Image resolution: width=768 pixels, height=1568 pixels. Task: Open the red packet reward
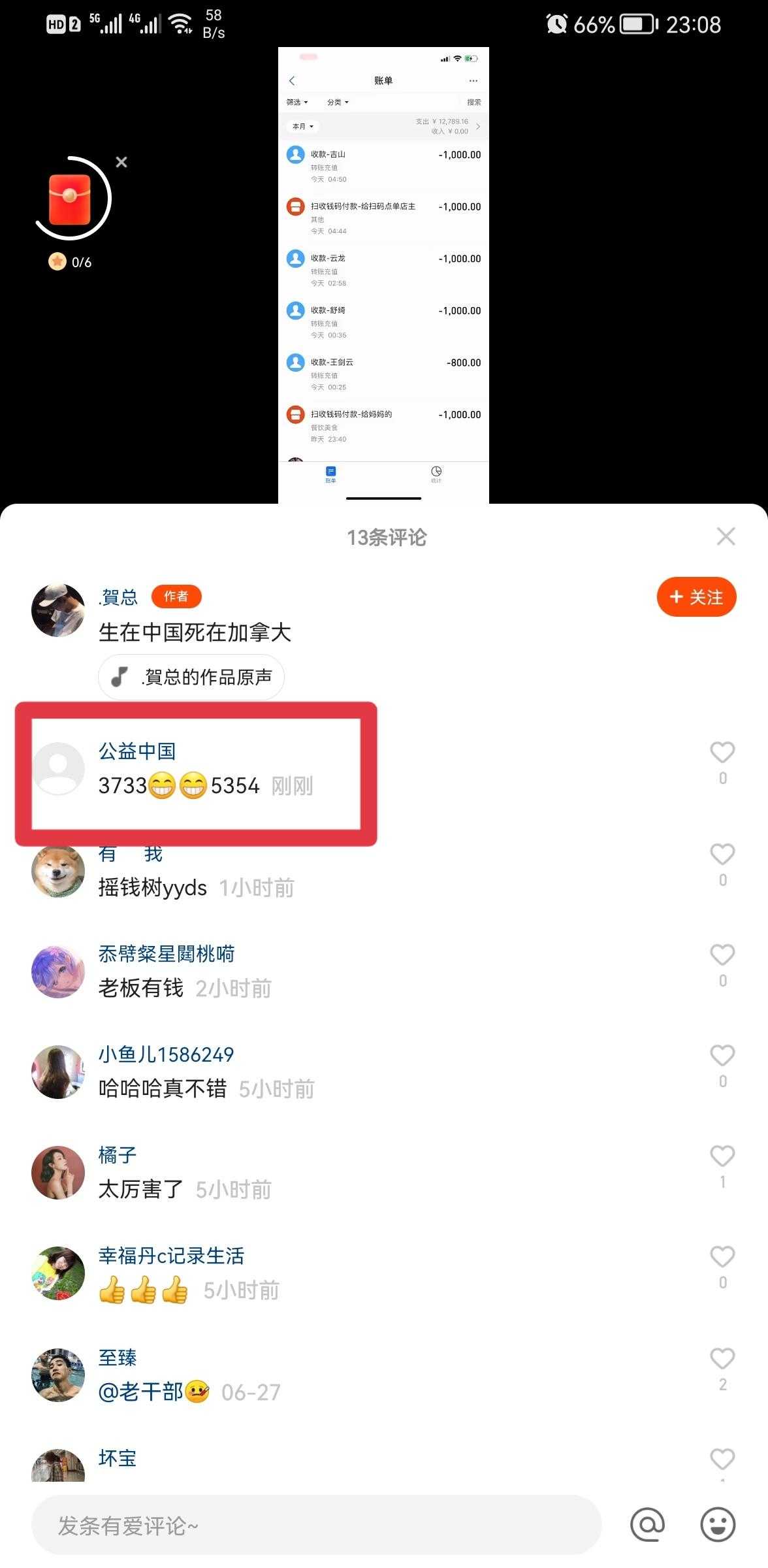[70, 198]
